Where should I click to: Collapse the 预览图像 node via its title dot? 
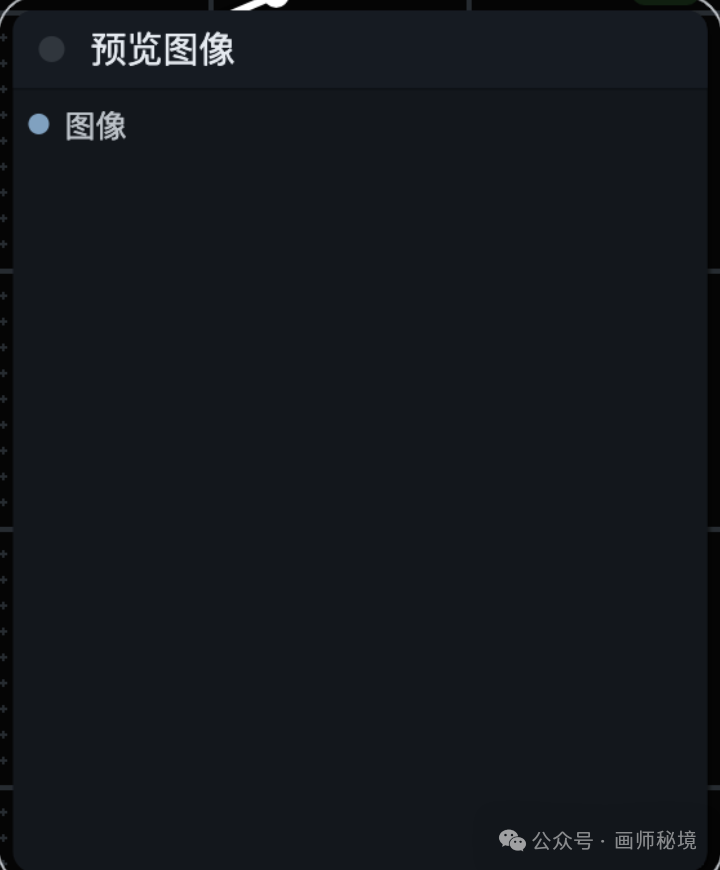[x=52, y=49]
